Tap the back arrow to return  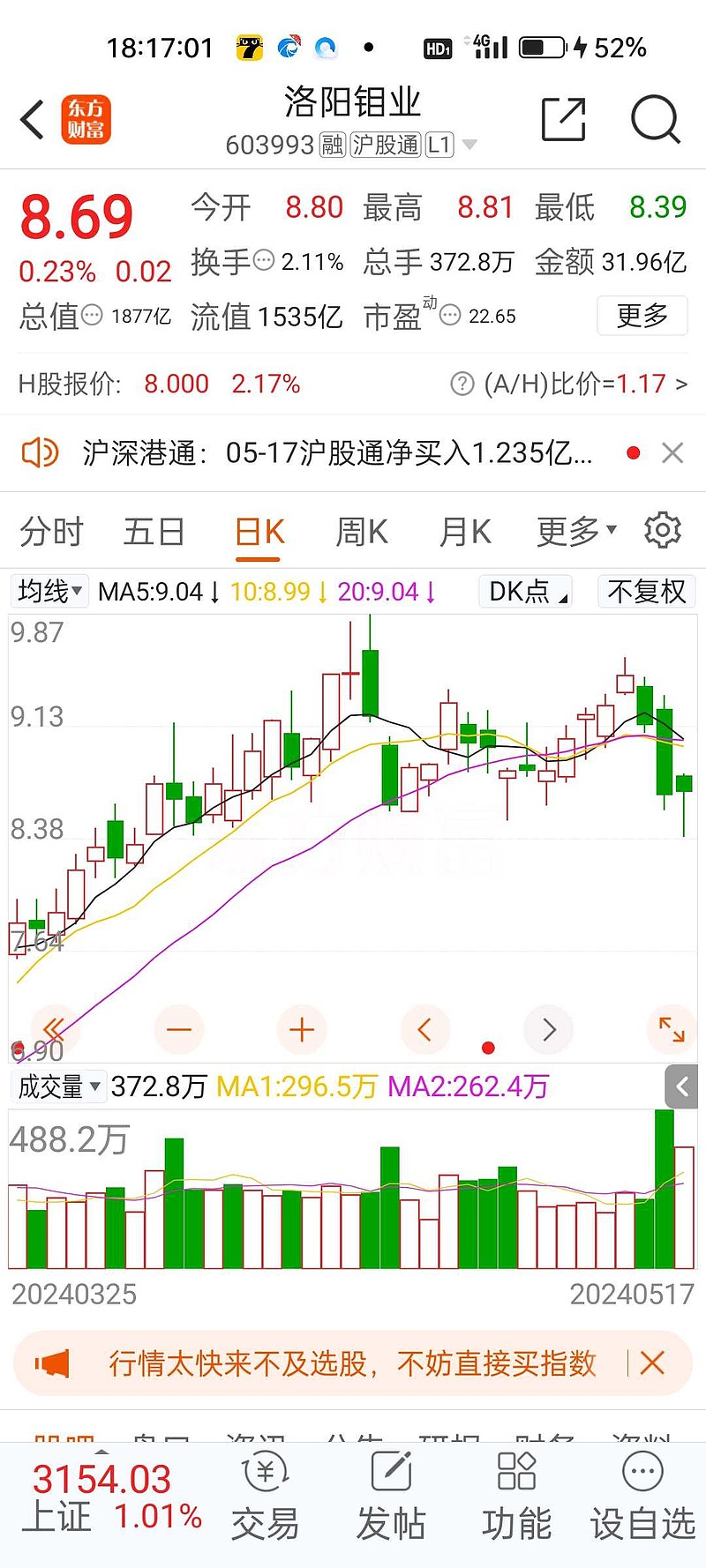[34, 119]
